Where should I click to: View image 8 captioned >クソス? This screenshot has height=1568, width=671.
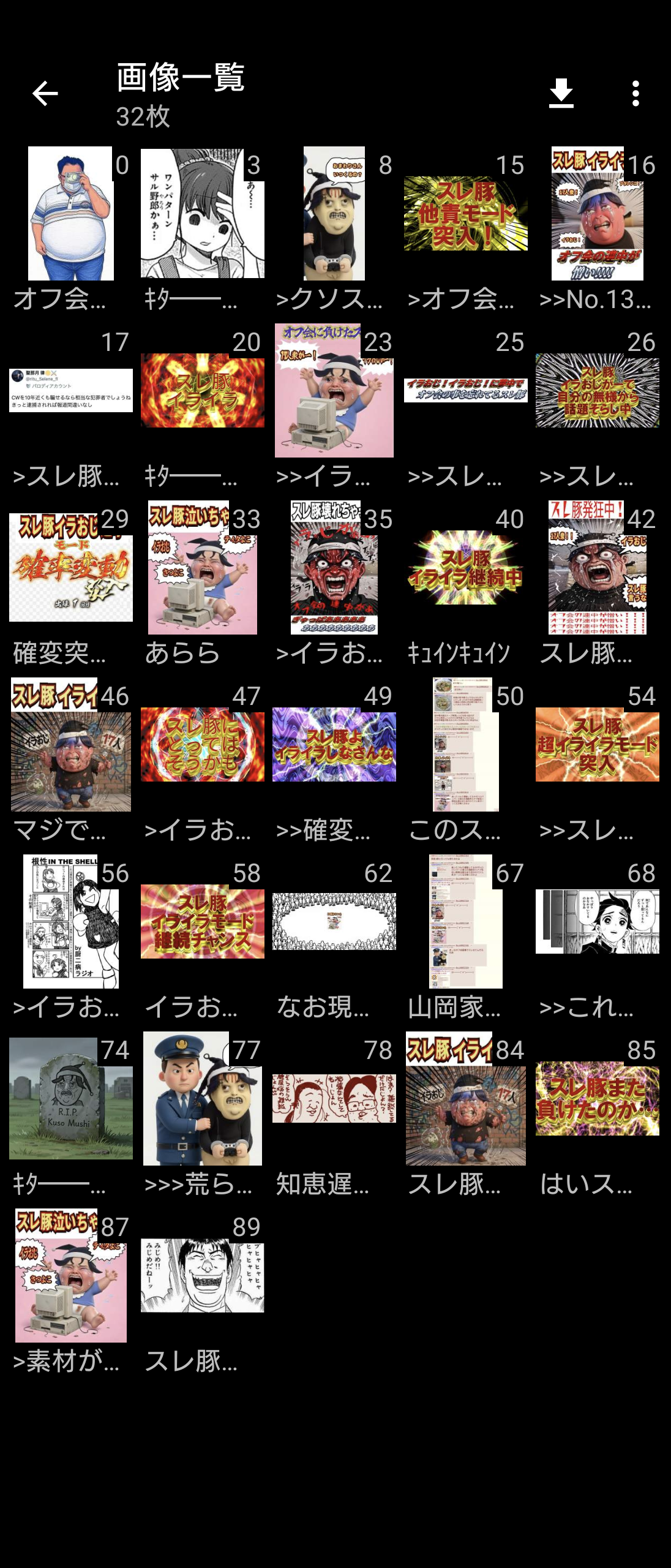tap(334, 213)
